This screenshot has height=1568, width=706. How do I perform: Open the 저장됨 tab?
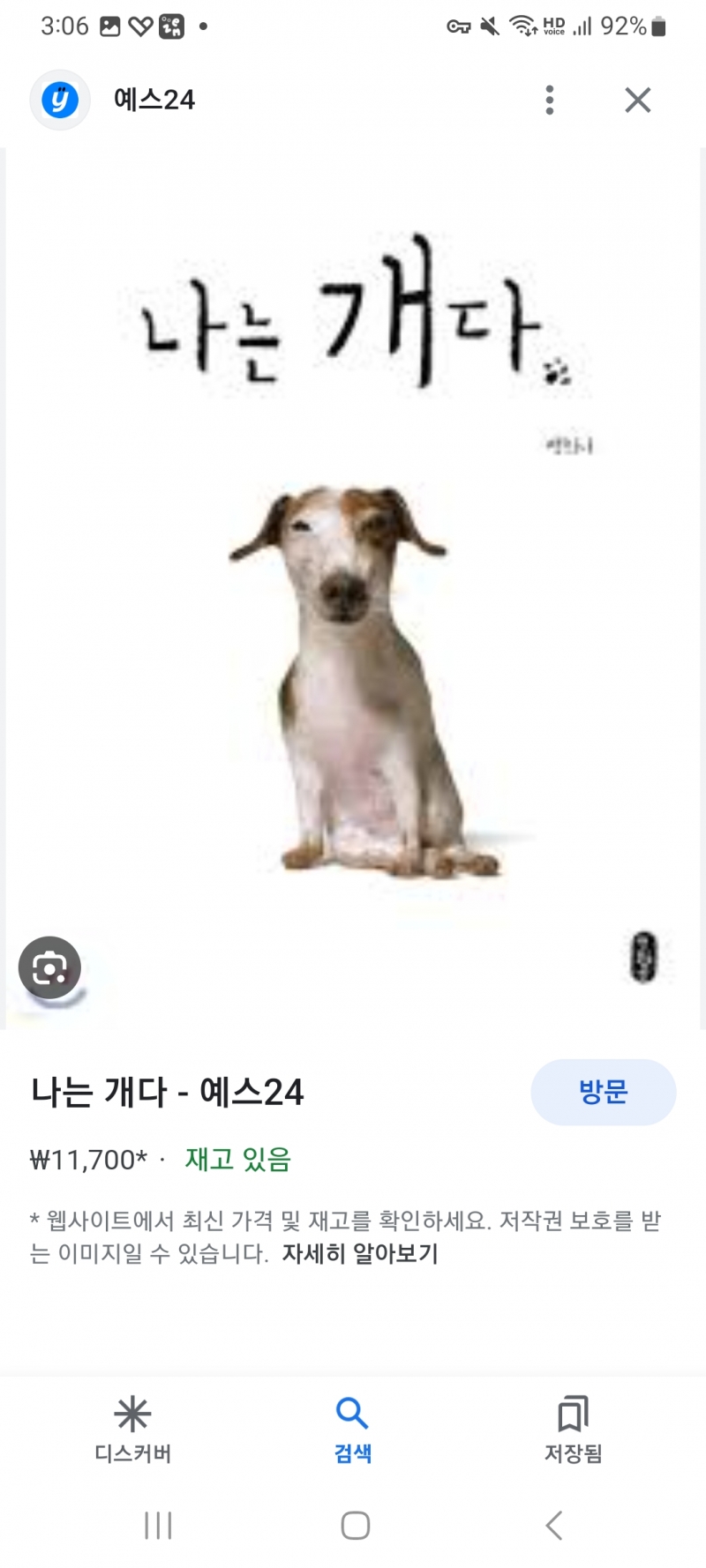pos(573,1429)
